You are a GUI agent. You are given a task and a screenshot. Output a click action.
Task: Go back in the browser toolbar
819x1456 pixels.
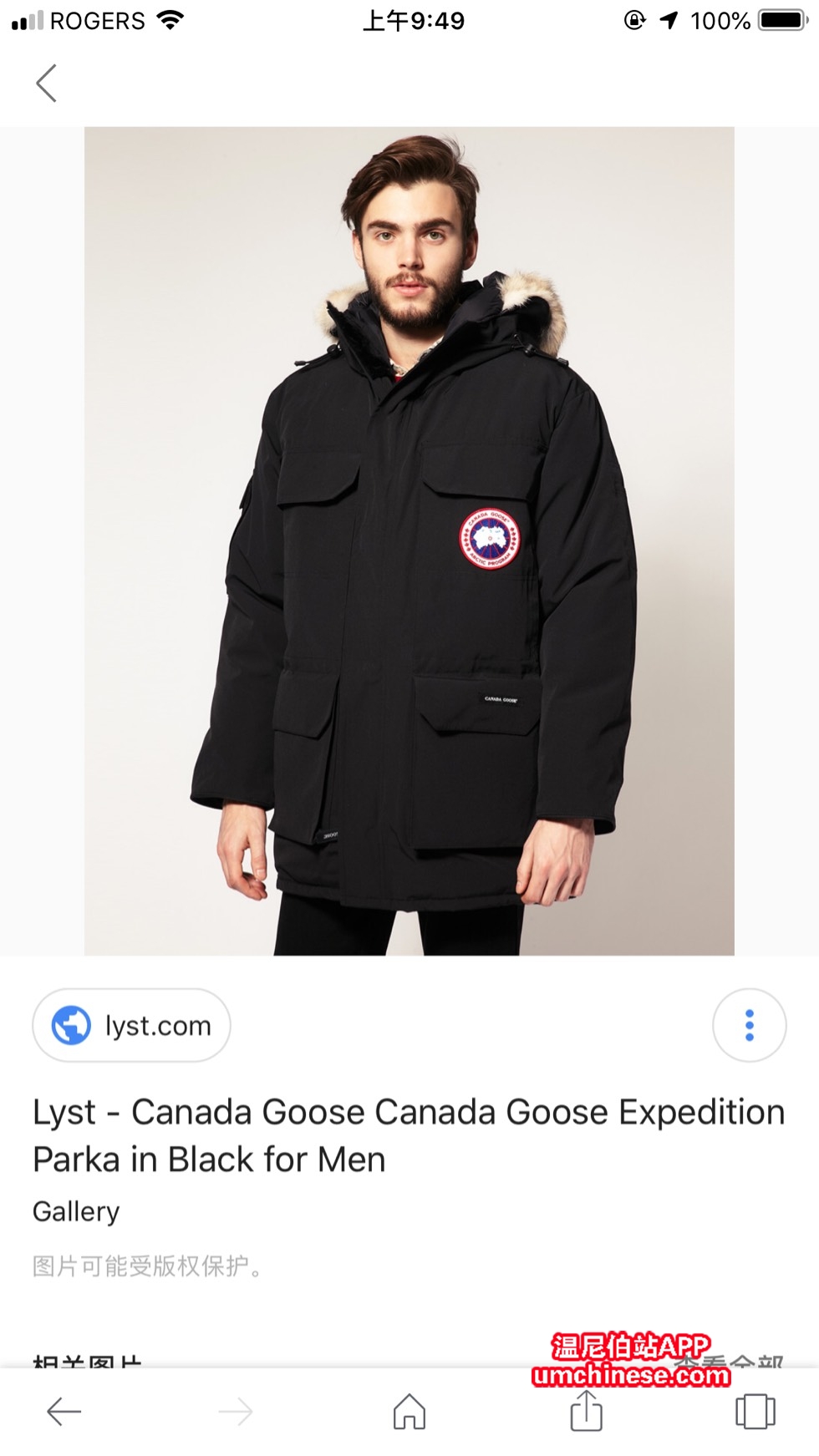[x=64, y=1412]
